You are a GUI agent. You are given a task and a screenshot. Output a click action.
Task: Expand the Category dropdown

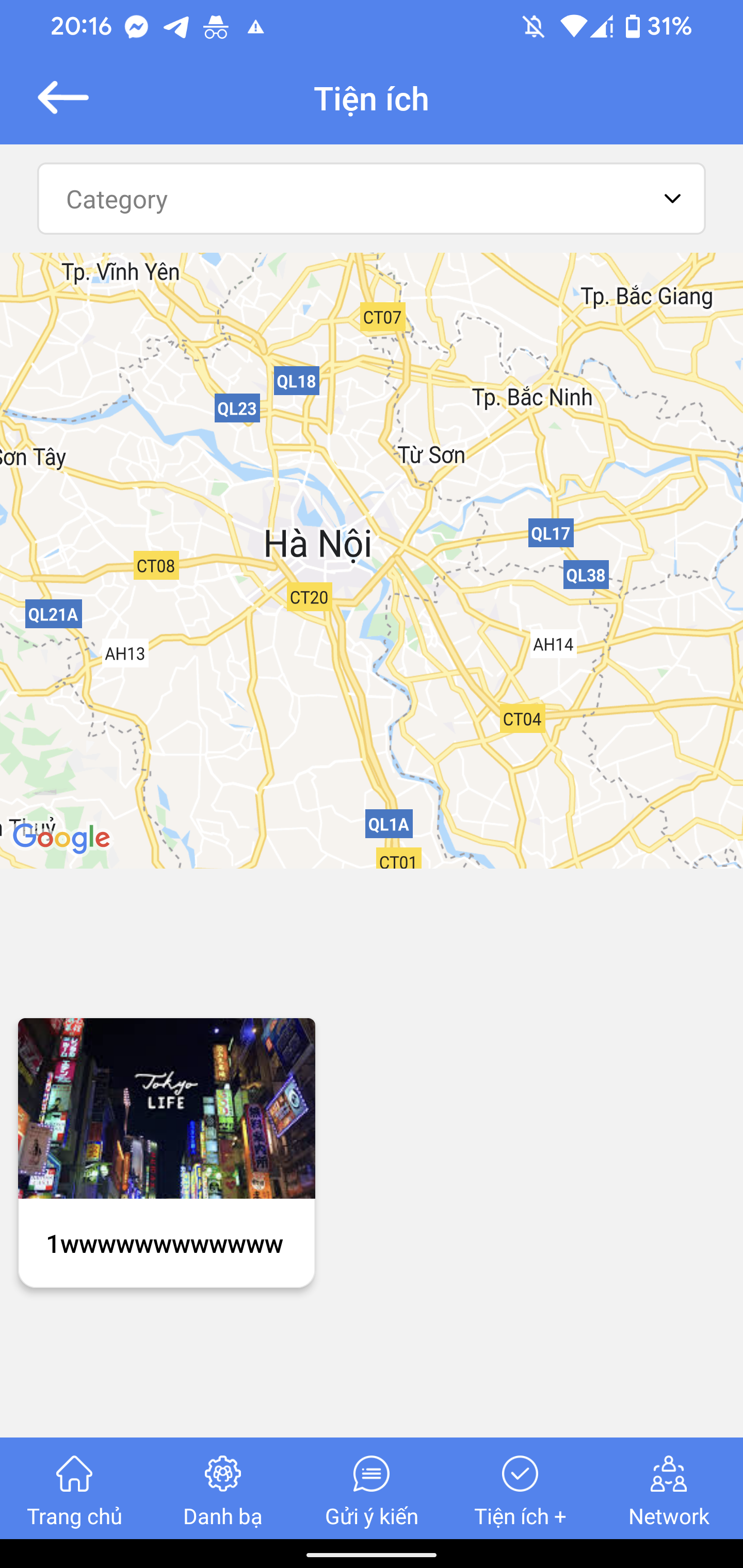(x=371, y=199)
